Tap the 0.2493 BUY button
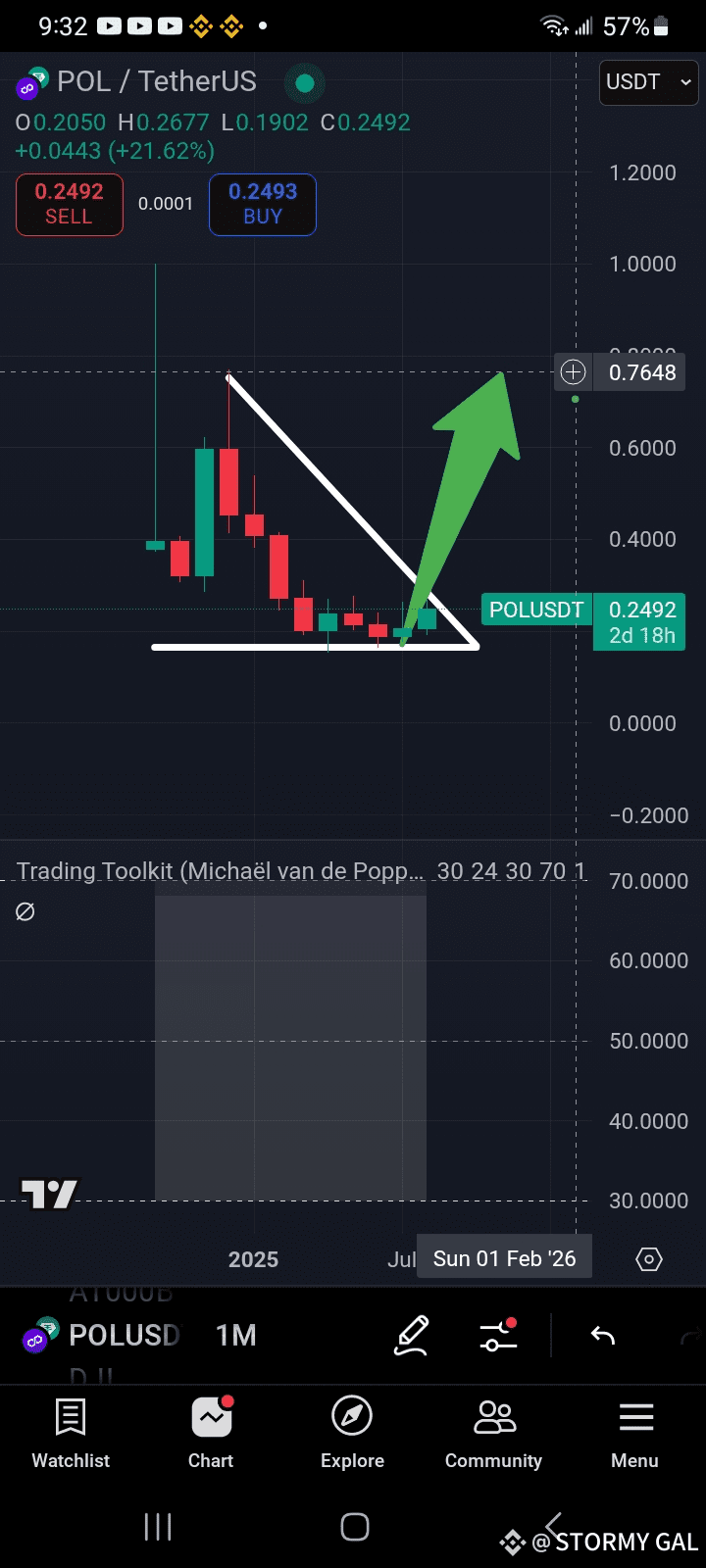Viewport: 706px width, 1568px height. pos(263,205)
